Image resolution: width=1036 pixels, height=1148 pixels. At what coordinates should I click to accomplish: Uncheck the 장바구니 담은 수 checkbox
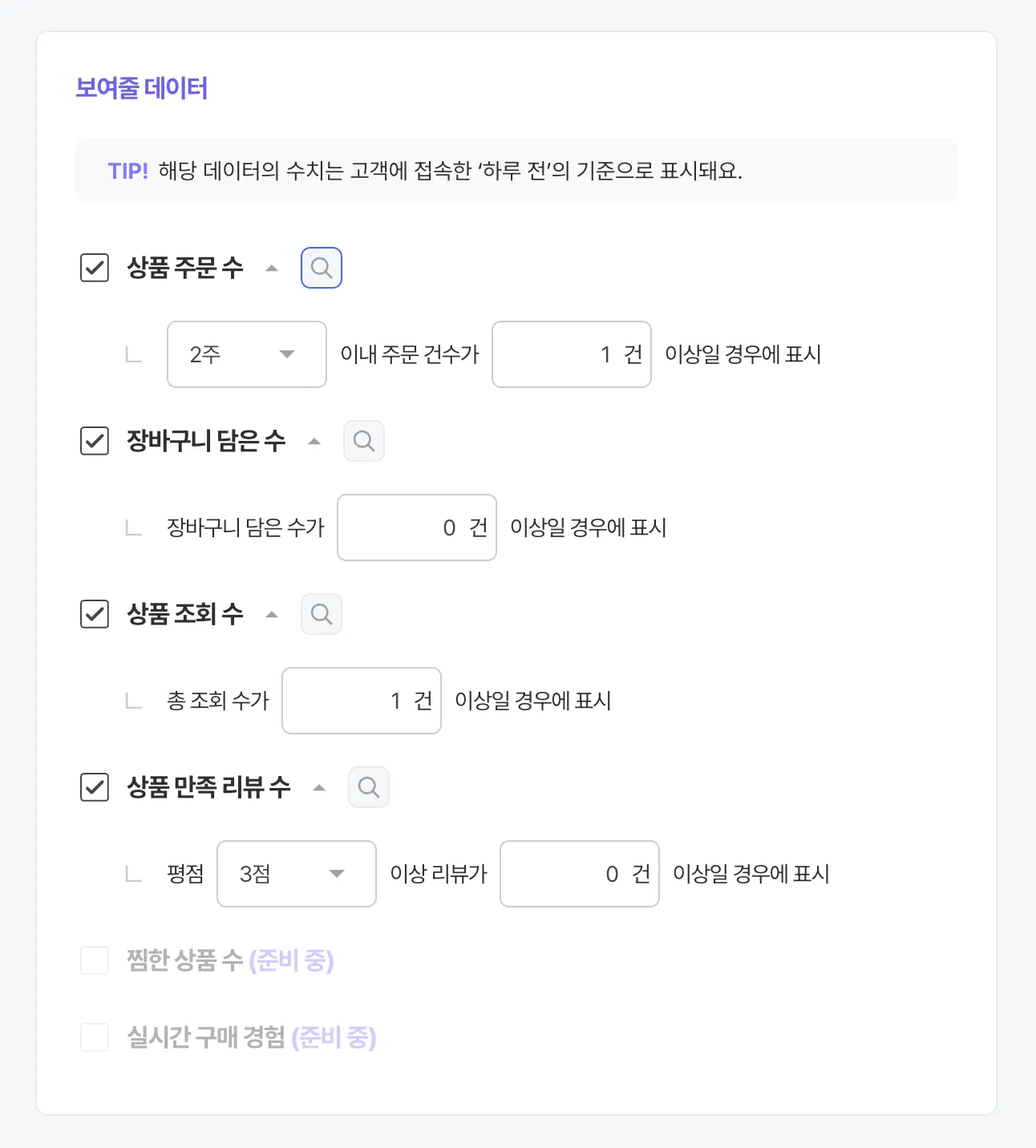pos(95,441)
